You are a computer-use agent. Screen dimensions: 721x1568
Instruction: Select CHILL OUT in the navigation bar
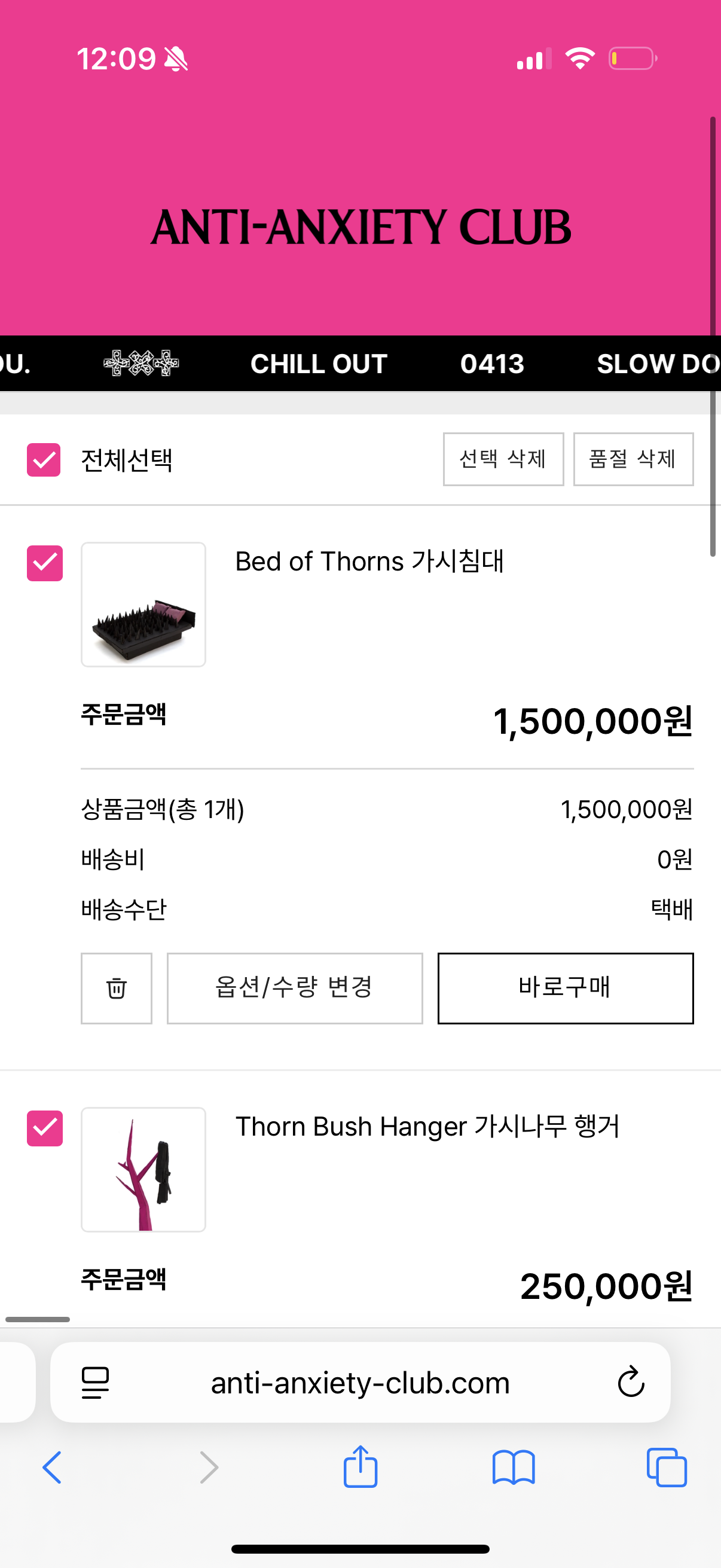[318, 364]
